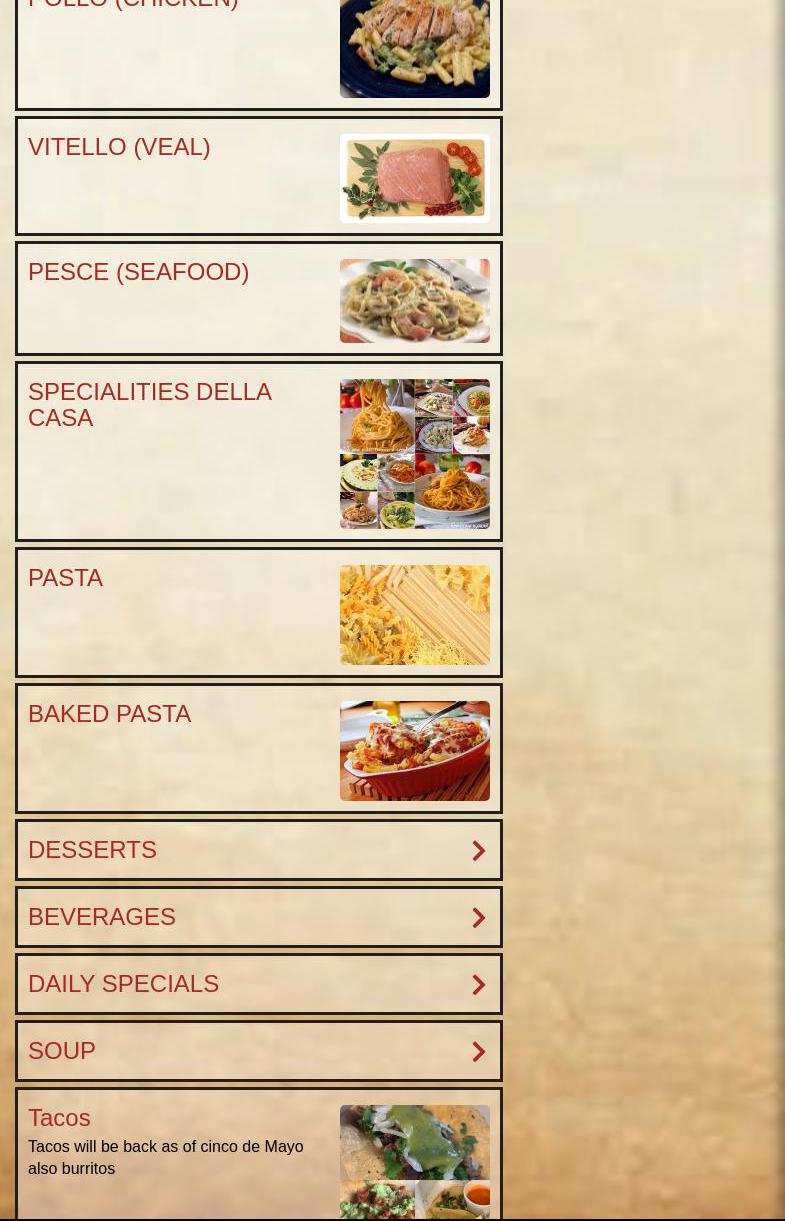Open the Tacos menu card
Viewport: 785px width, 1221px height.
(60, 1118)
